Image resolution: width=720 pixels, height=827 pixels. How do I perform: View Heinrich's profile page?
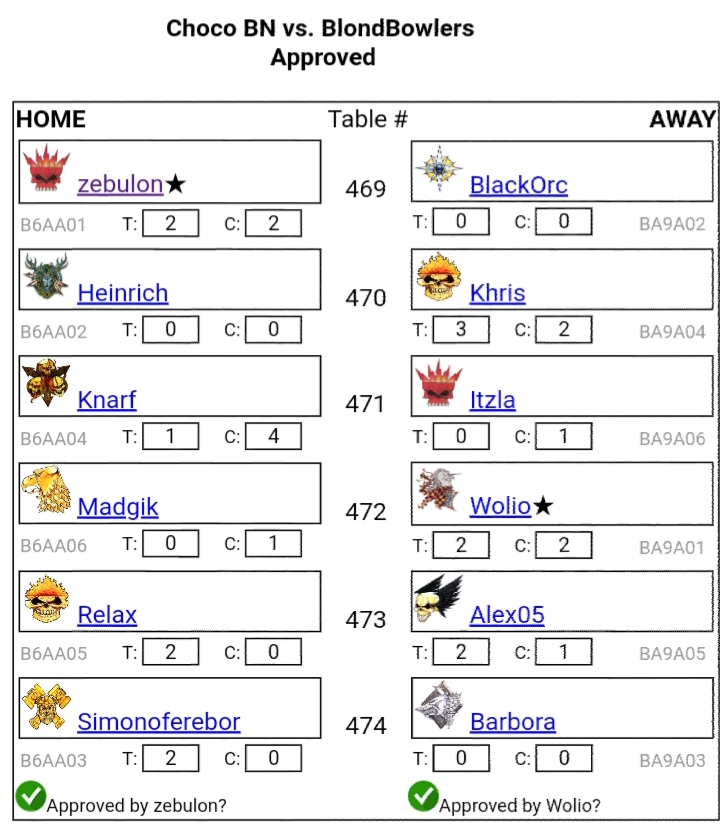(122, 293)
